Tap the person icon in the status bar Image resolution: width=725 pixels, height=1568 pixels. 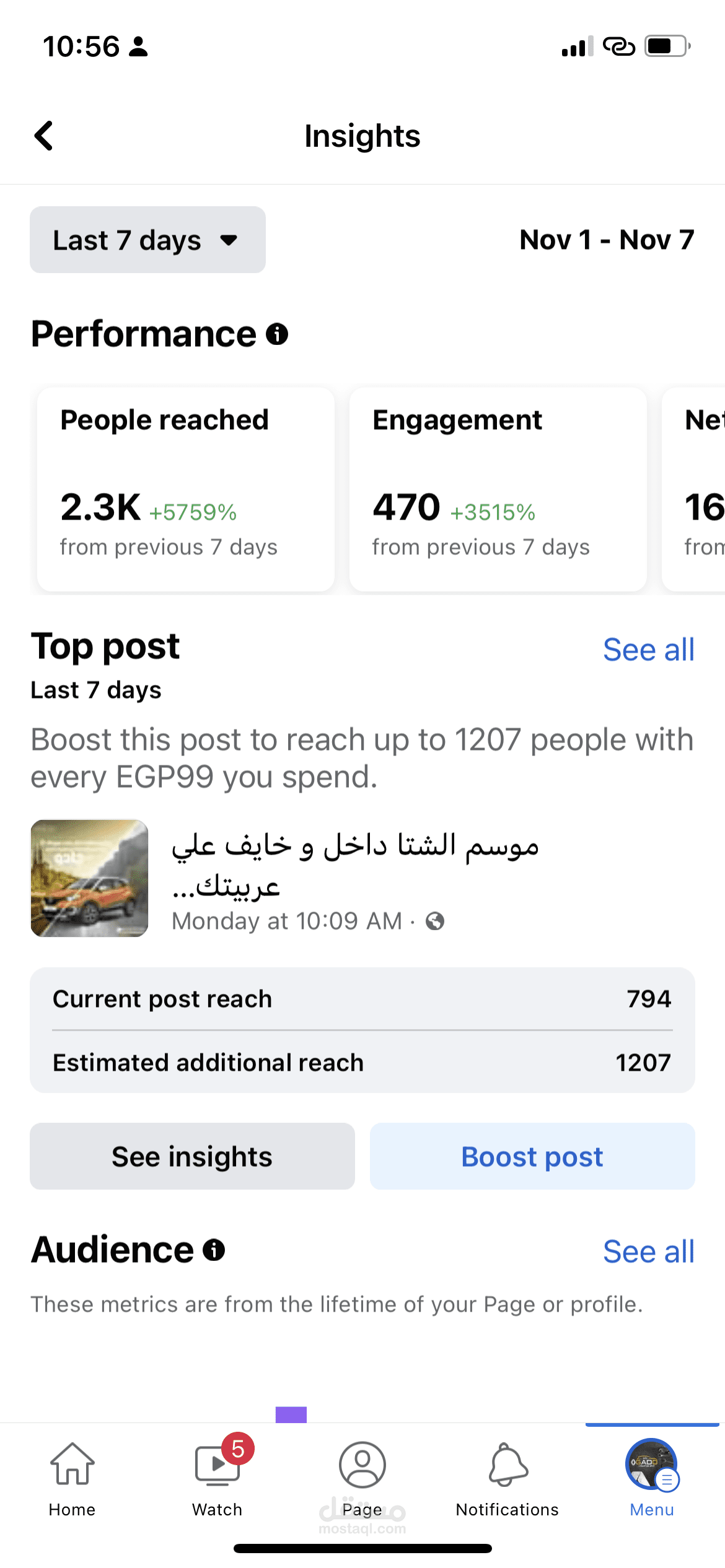(139, 46)
